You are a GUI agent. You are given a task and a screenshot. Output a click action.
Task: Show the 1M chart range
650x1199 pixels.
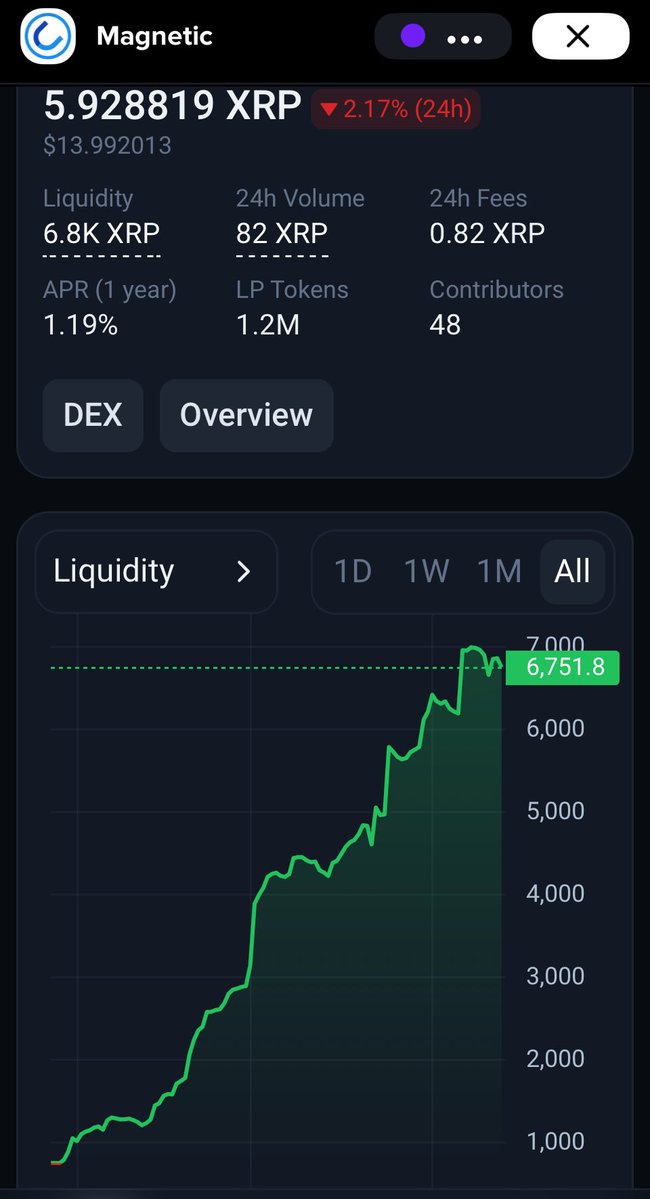coord(499,571)
